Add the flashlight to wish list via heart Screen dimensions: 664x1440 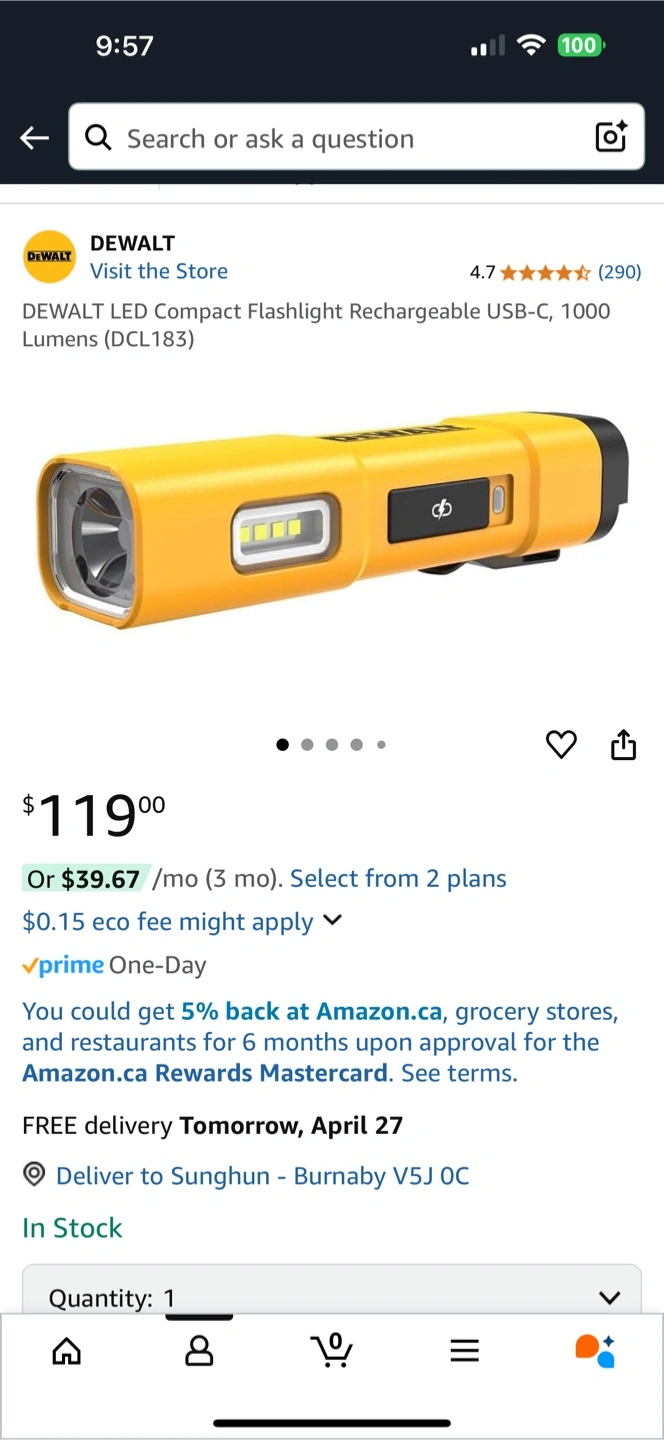(561, 745)
